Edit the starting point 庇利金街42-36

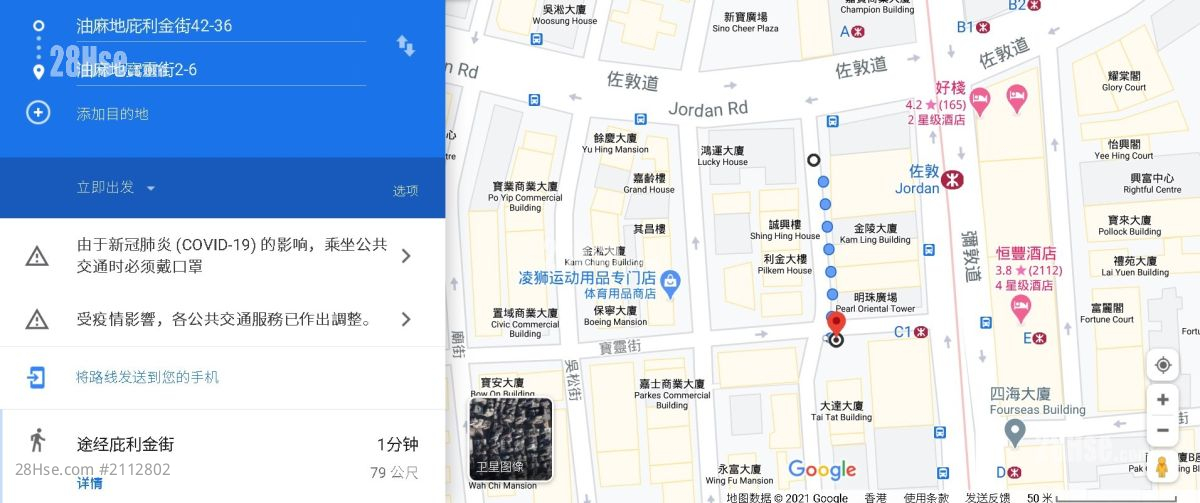220,26
